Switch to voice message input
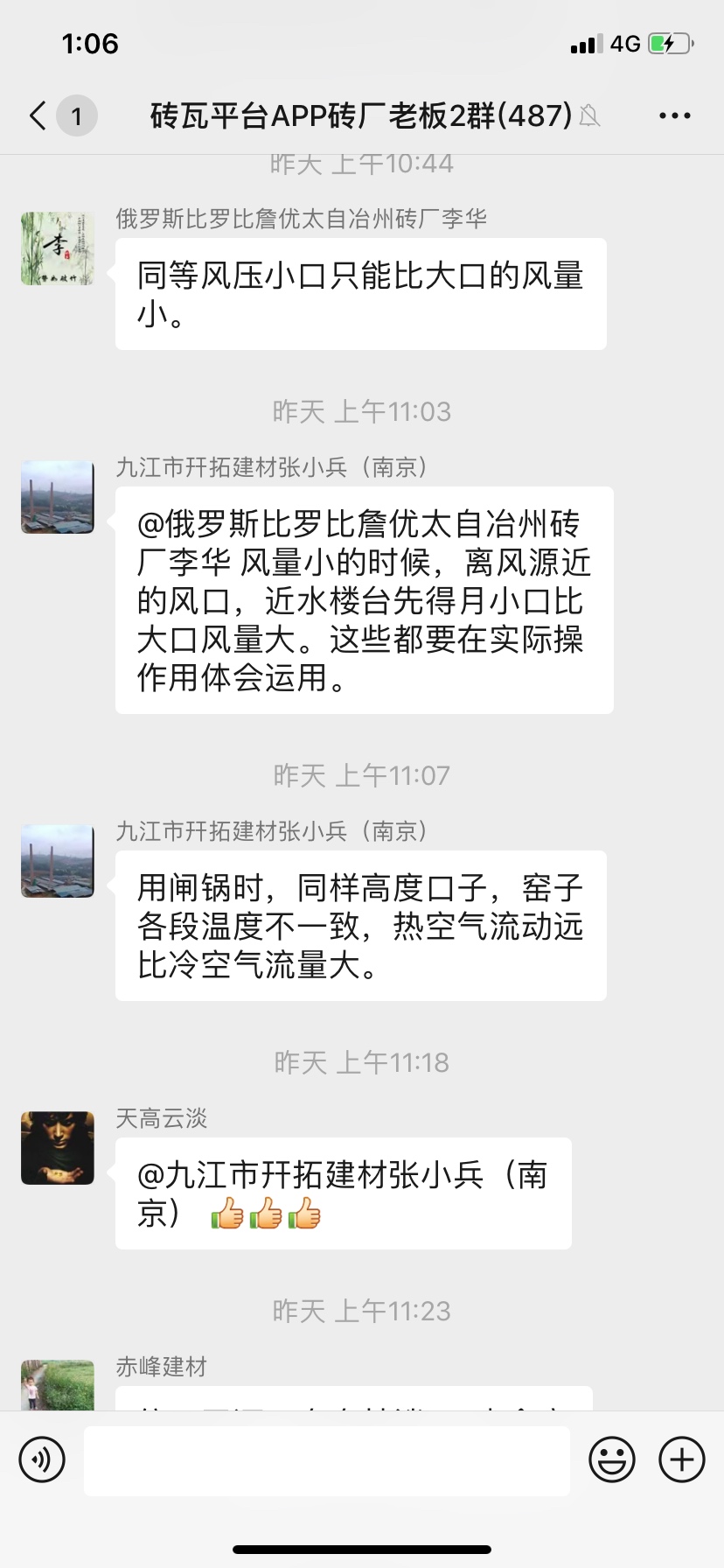 [42, 1459]
